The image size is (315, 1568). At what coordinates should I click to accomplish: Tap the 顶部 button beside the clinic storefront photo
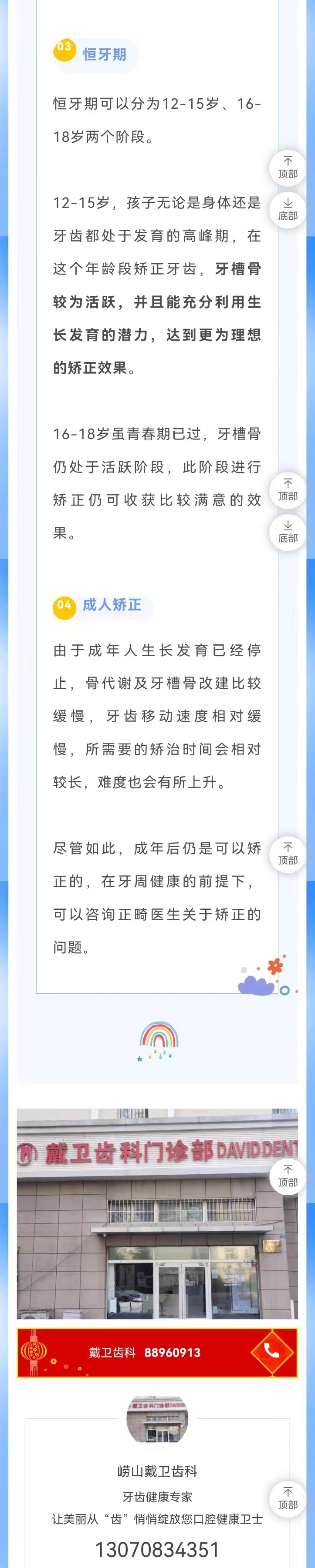(288, 1176)
